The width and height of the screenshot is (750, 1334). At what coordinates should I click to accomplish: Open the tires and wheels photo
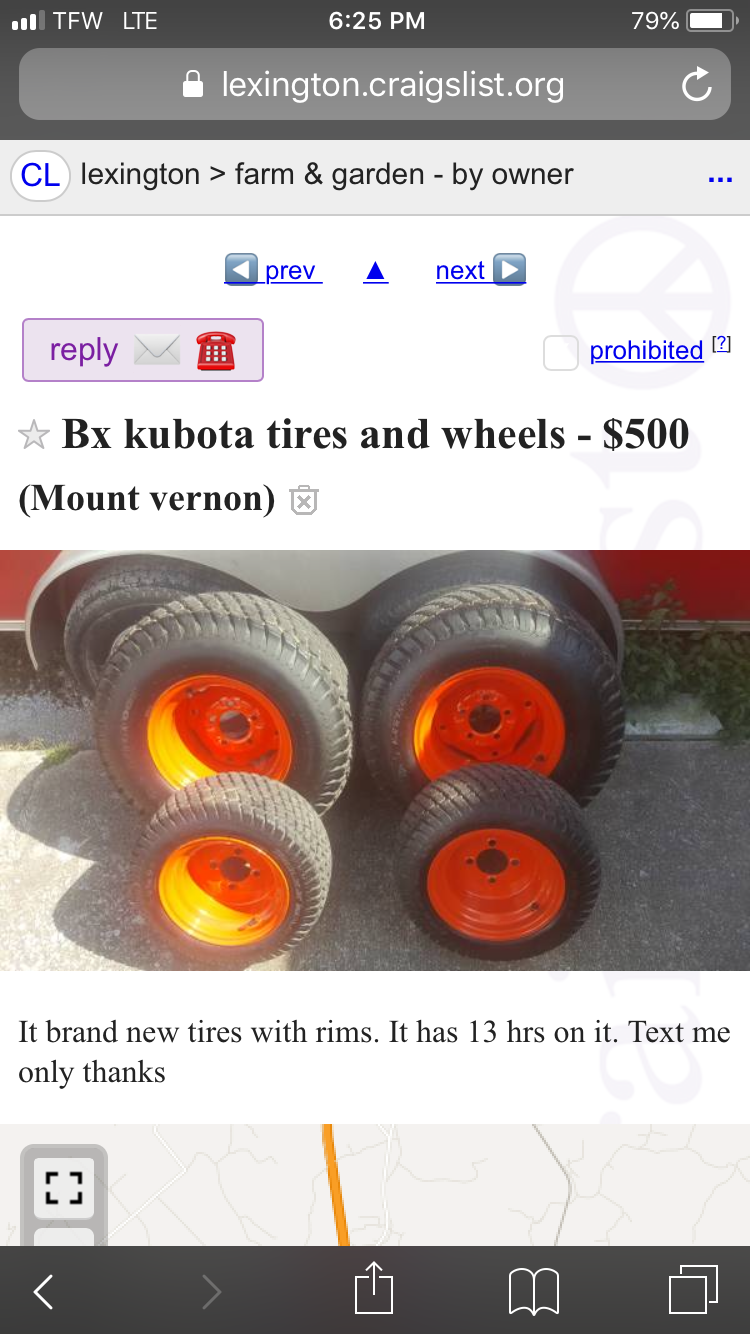click(x=375, y=760)
